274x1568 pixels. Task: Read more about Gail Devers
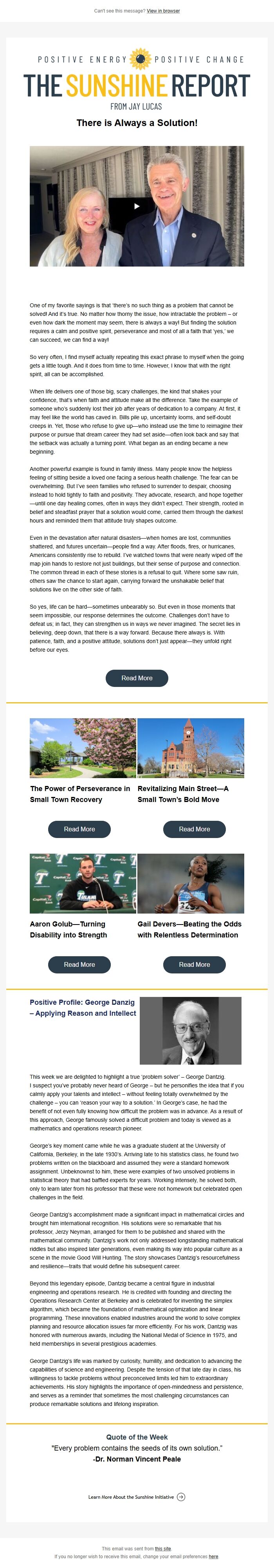tap(194, 964)
